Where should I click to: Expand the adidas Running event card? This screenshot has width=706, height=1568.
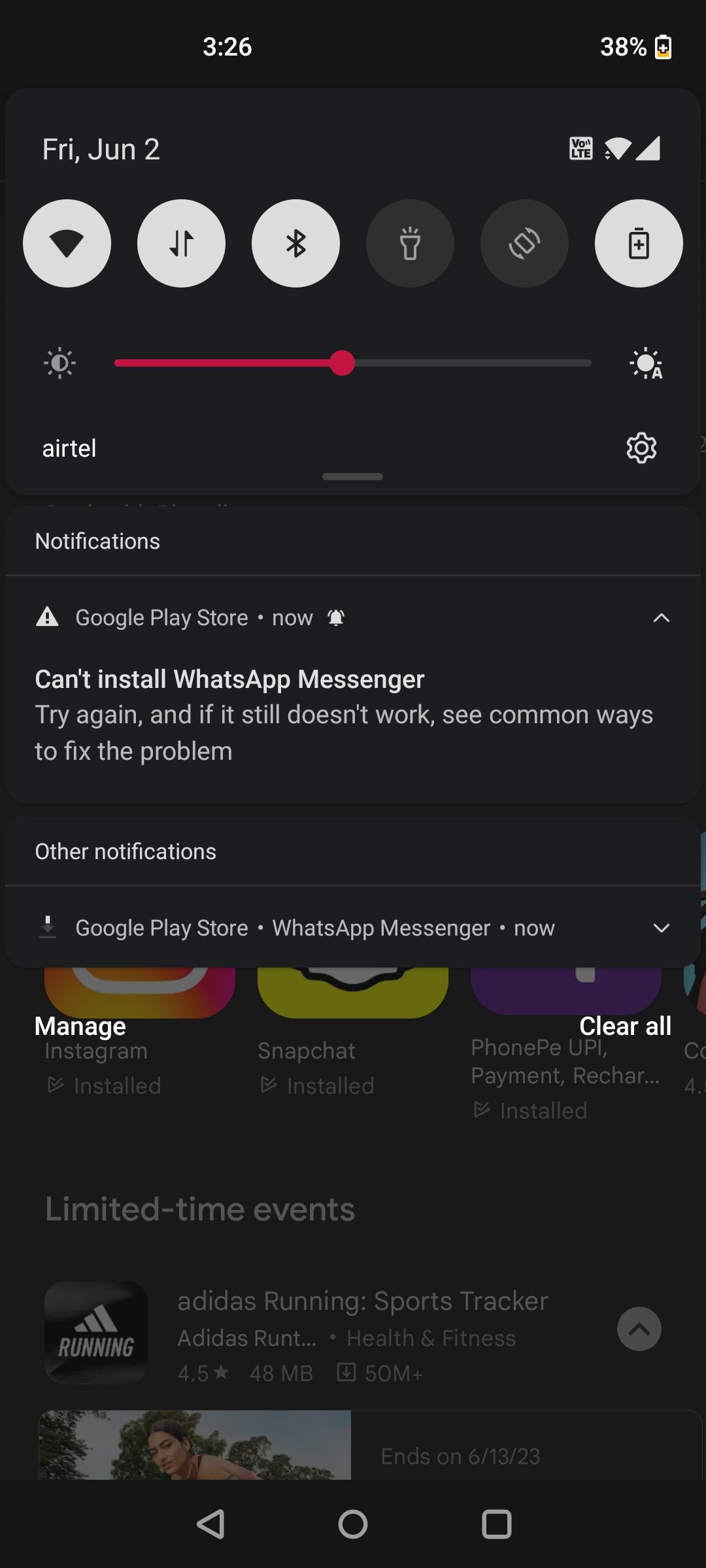coord(637,1330)
